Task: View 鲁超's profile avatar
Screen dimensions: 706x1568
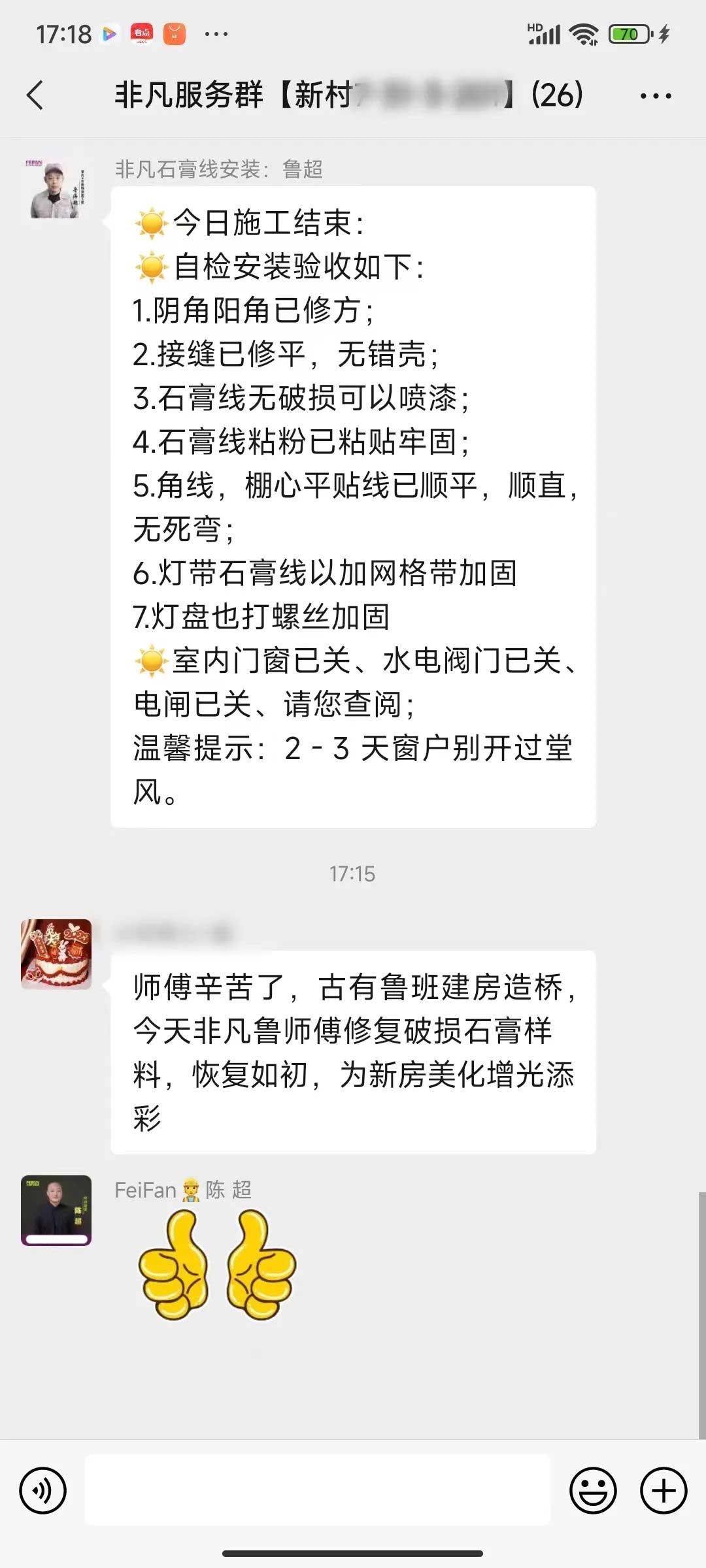Action: pos(56,189)
